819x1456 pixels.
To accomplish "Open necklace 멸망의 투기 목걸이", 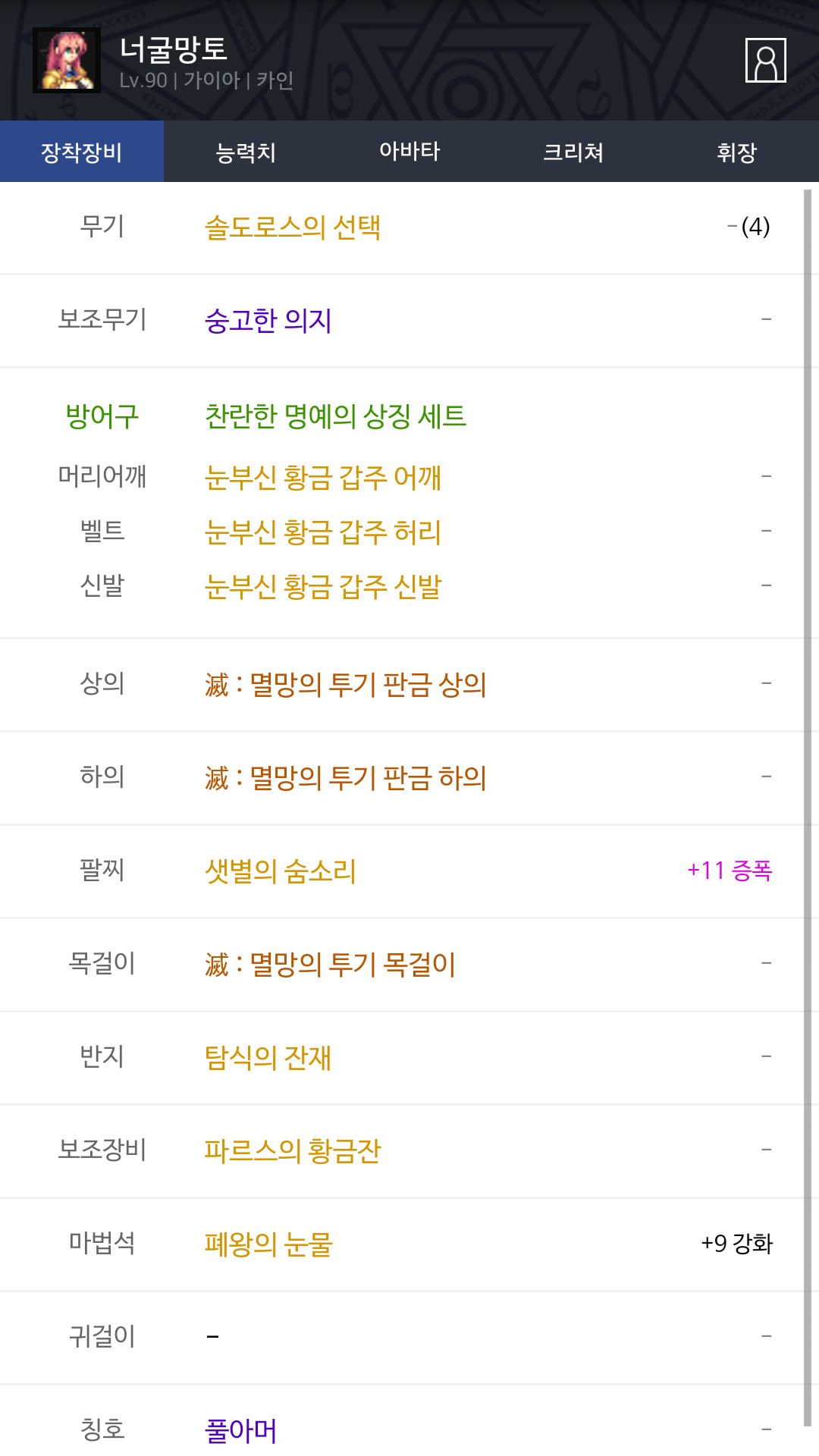I will 331,965.
